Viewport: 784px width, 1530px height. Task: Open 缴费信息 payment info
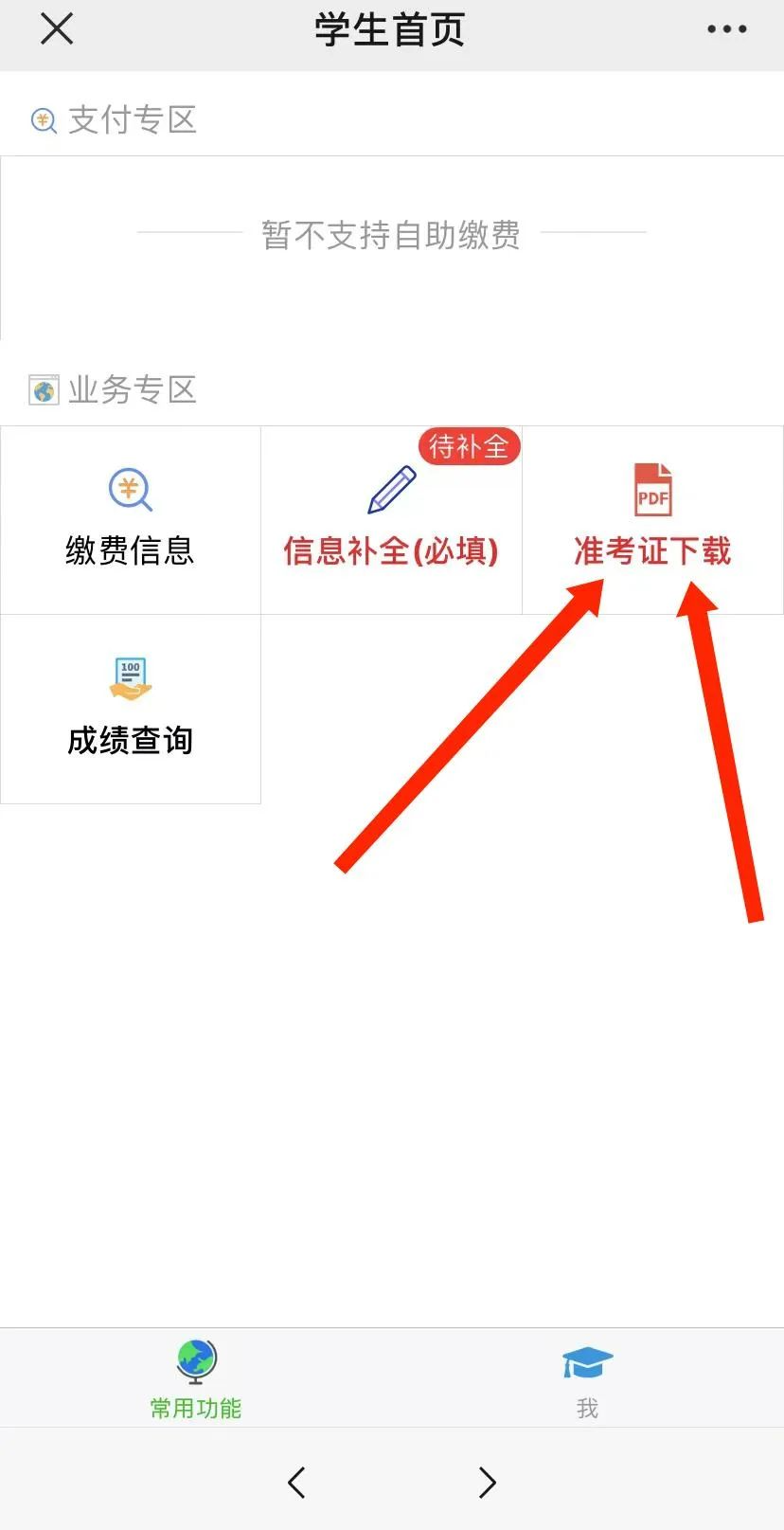click(x=130, y=519)
